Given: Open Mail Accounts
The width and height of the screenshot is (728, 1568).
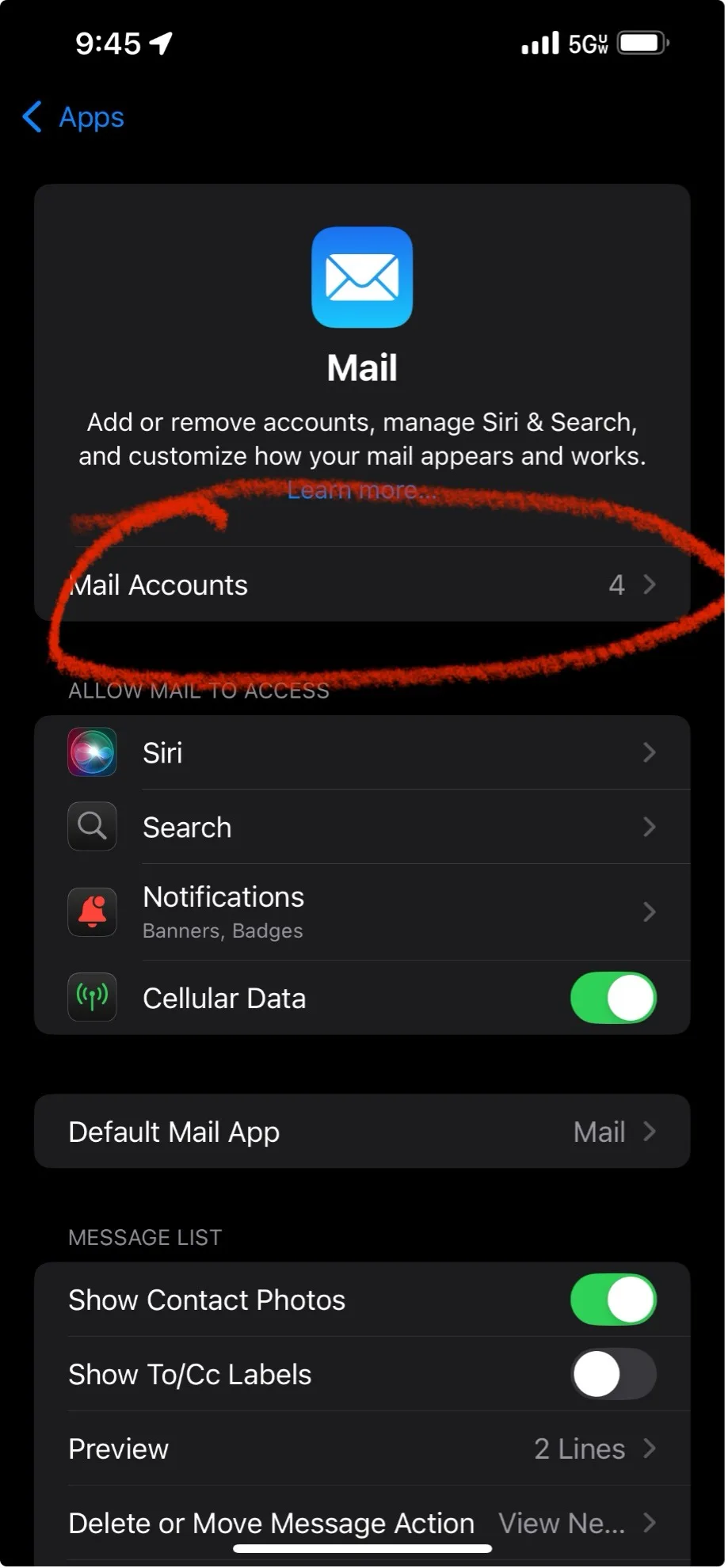Looking at the screenshot, I should pos(362,585).
